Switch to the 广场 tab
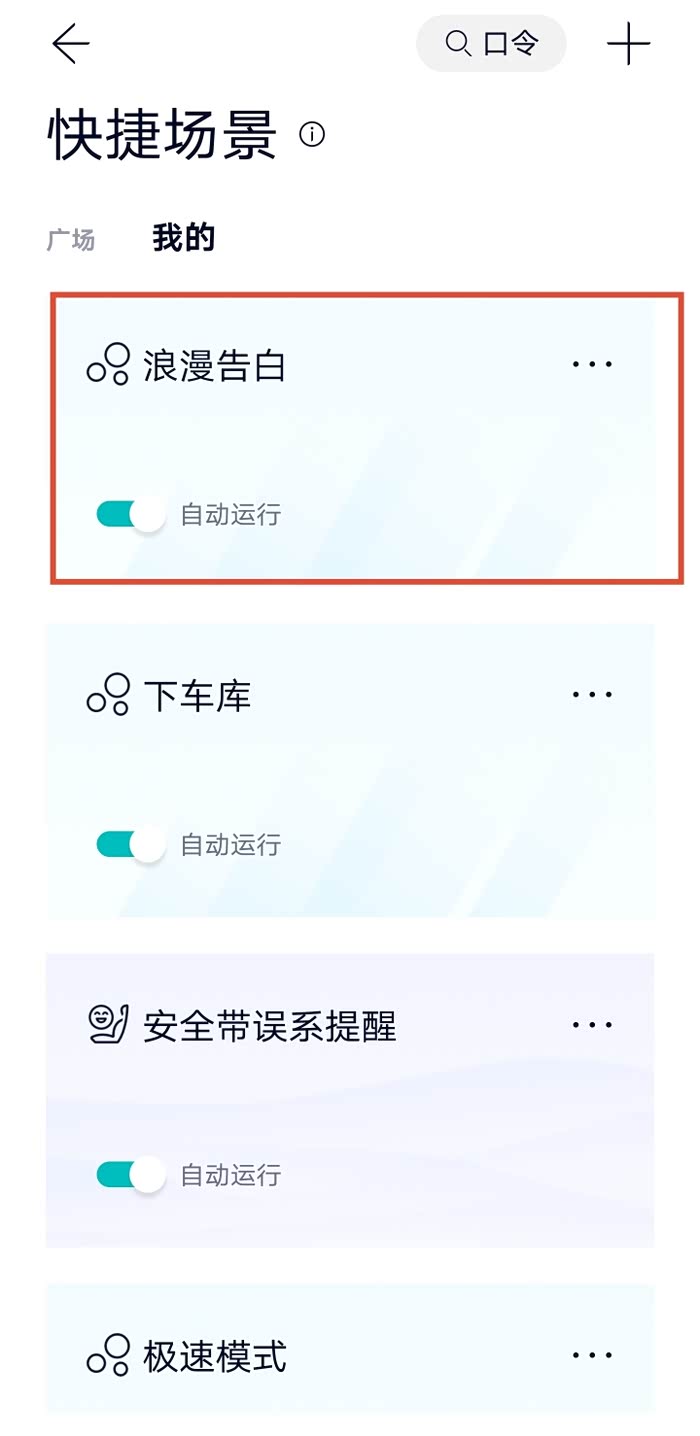700x1436 pixels. coord(71,240)
